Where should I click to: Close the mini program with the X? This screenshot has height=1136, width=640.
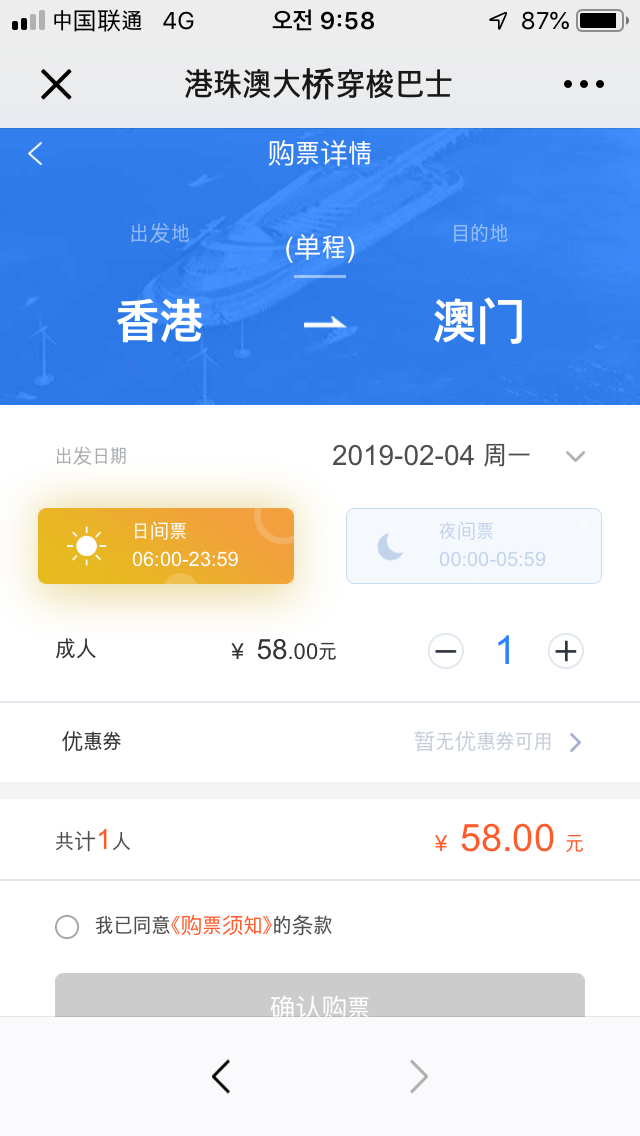[56, 85]
